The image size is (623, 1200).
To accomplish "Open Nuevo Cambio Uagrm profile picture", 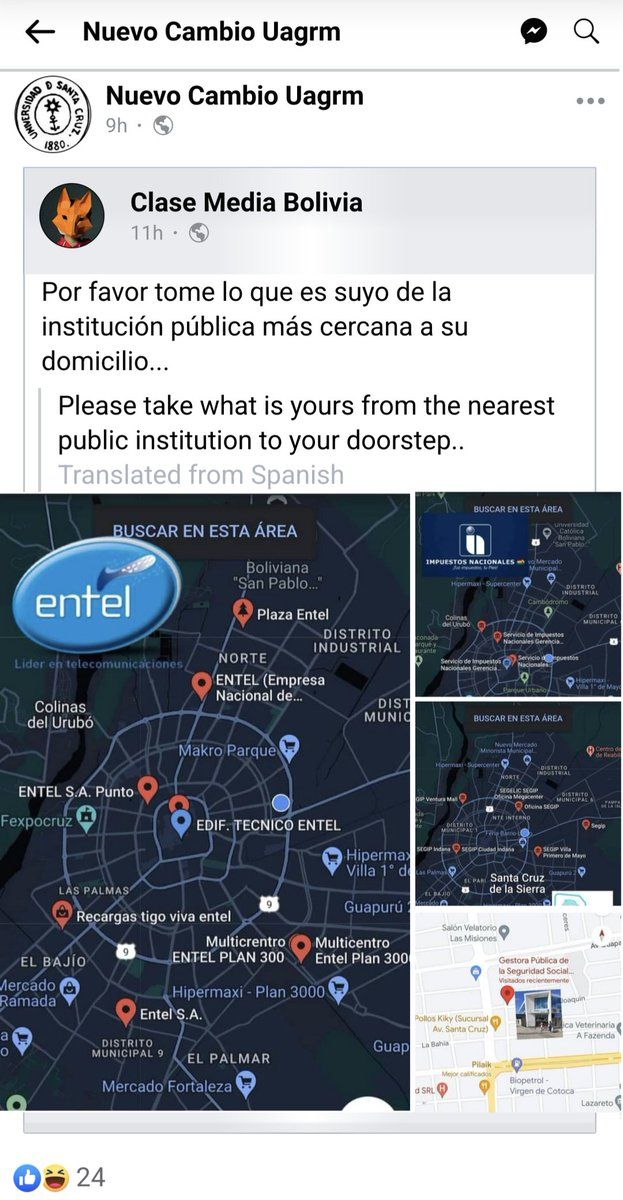I will [48, 113].
